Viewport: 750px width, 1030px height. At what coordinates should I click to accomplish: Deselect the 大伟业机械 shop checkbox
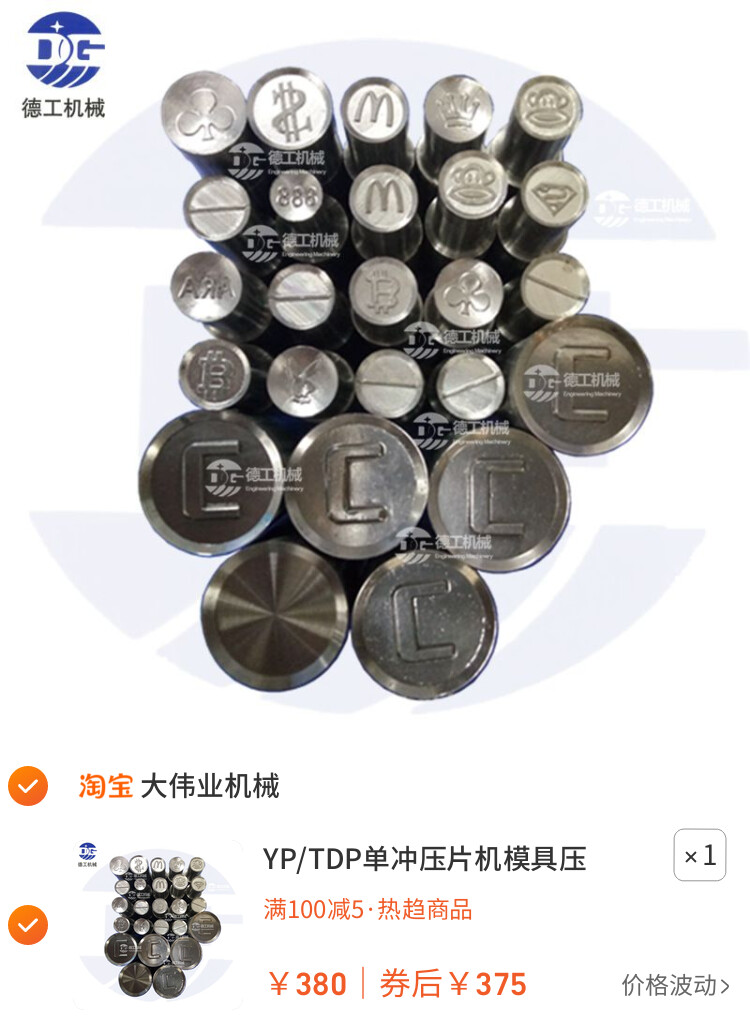coord(28,786)
